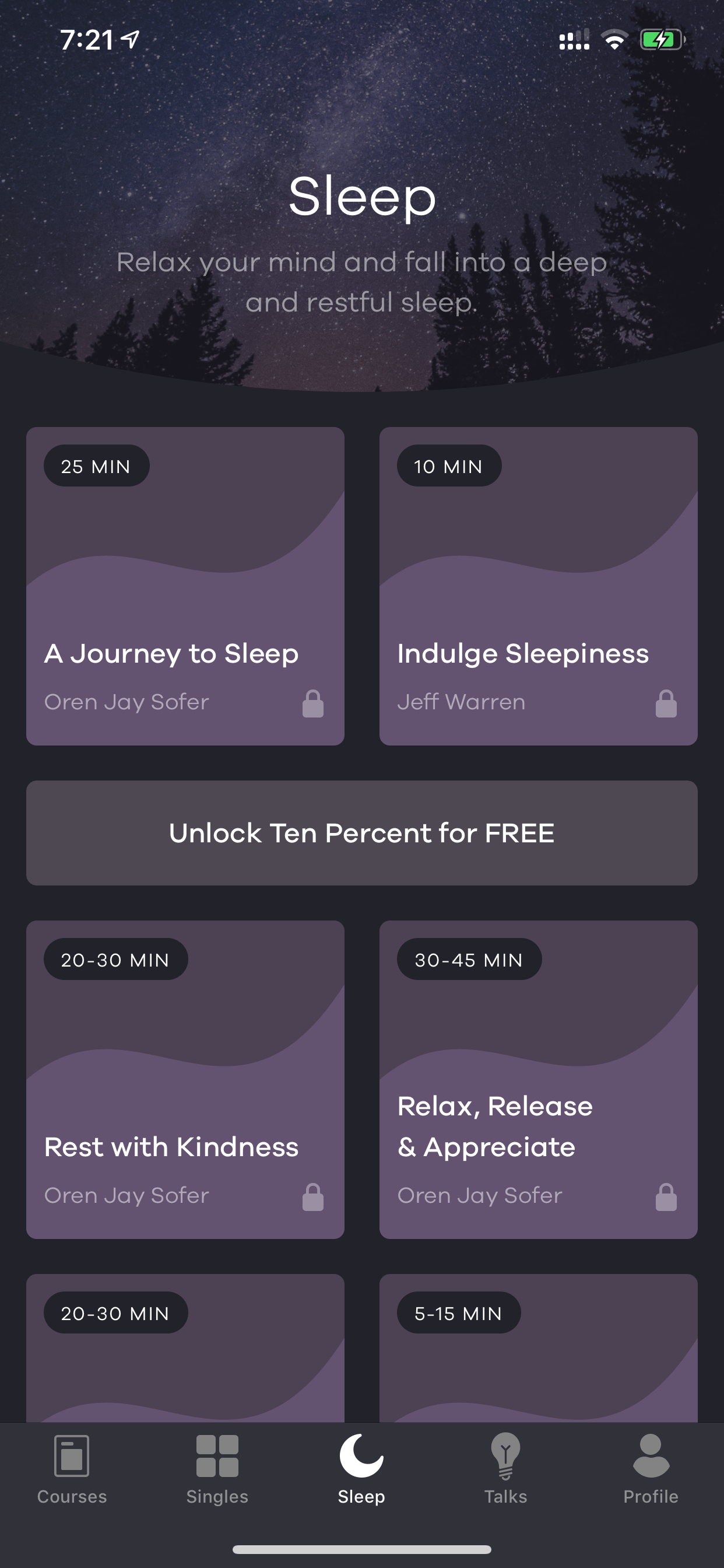The width and height of the screenshot is (724, 1568).
Task: Open Relax, Release & Appreciate card
Action: pos(539,1079)
